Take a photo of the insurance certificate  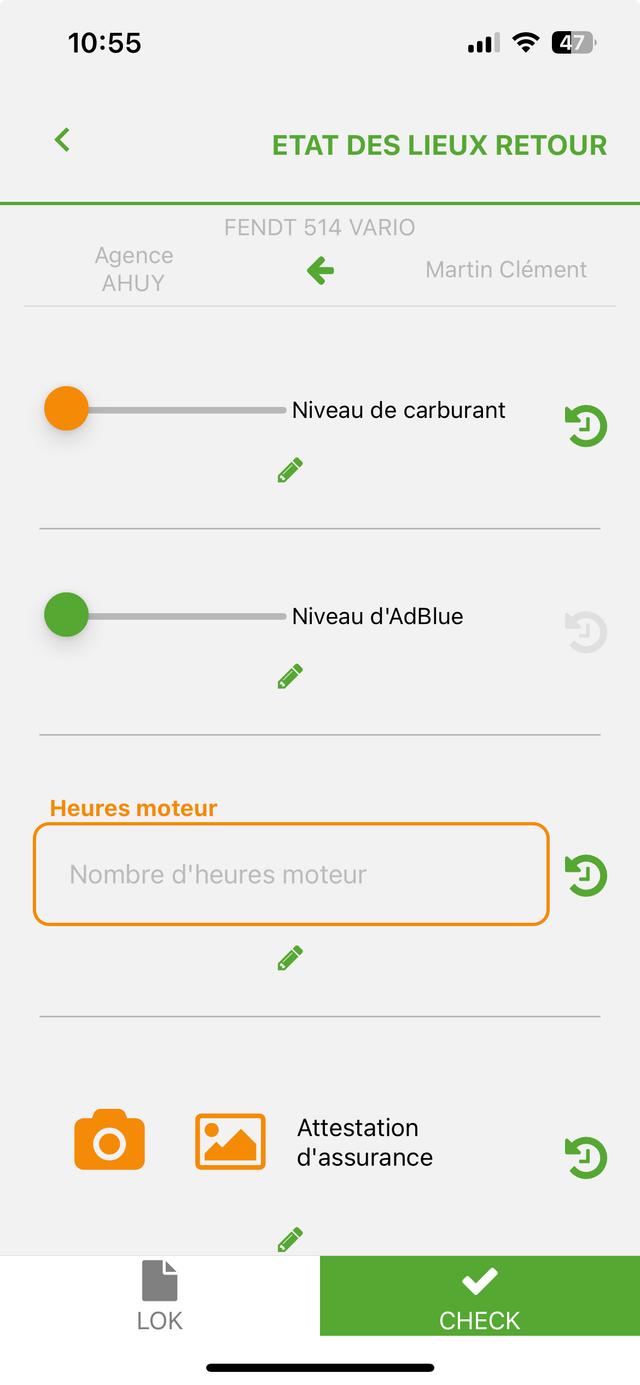[x=109, y=1140]
